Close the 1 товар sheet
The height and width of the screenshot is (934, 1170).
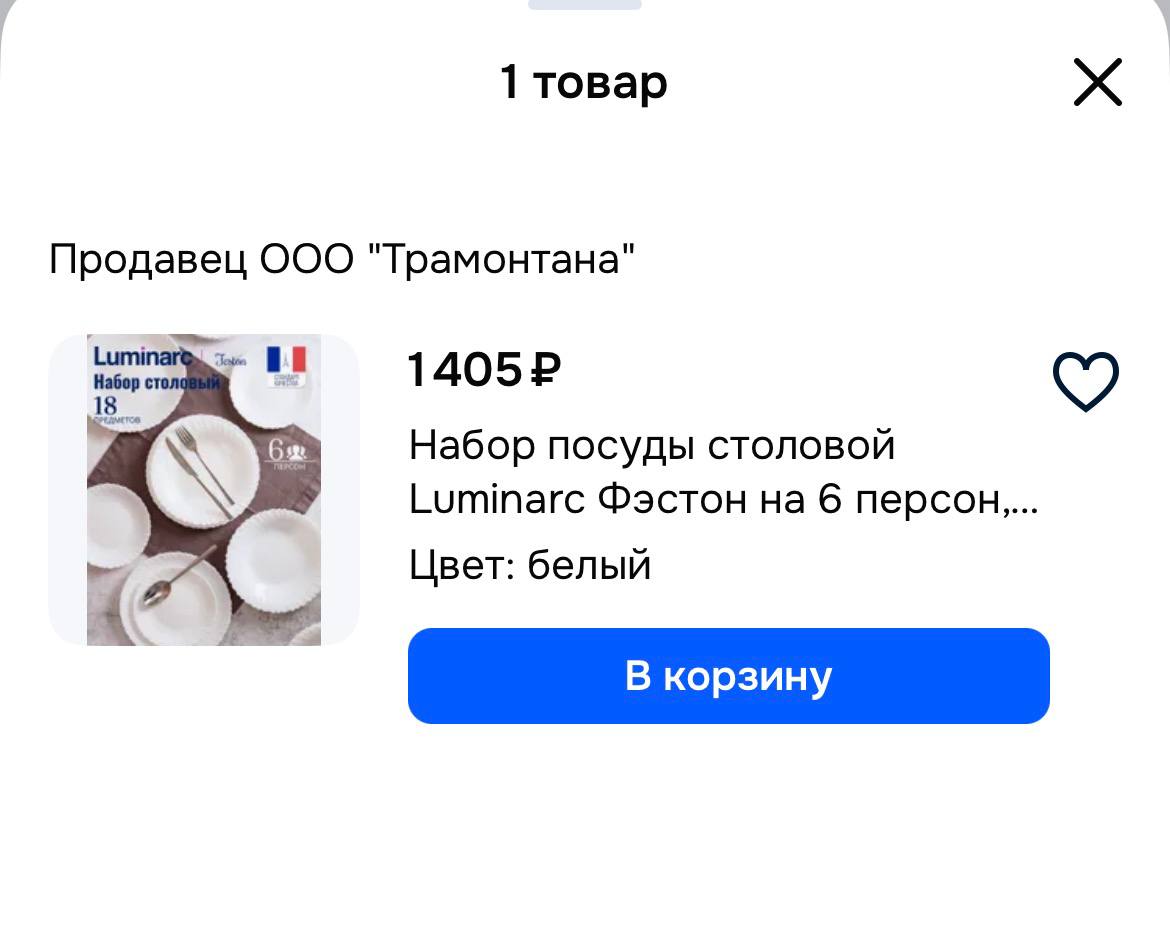1097,82
